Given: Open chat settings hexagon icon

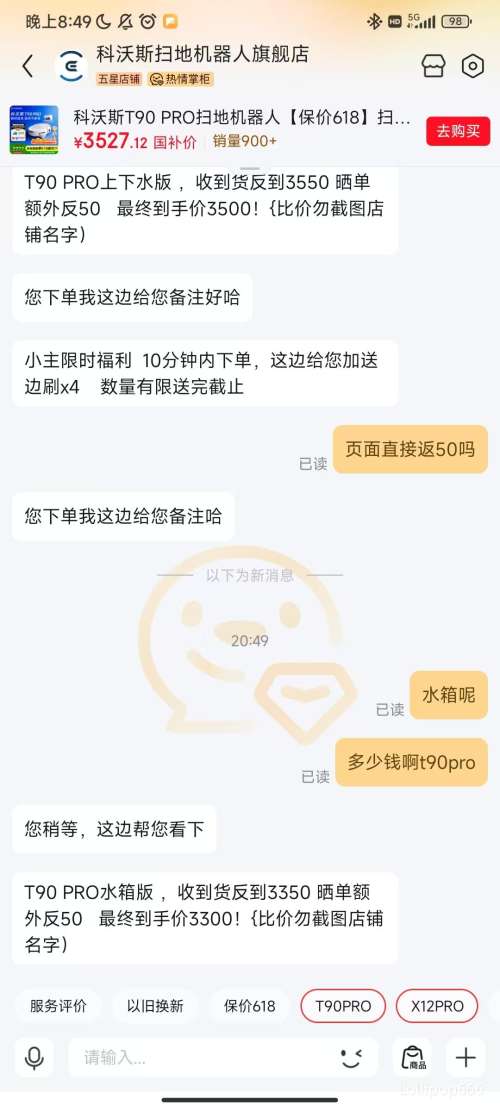Looking at the screenshot, I should click(x=472, y=66).
